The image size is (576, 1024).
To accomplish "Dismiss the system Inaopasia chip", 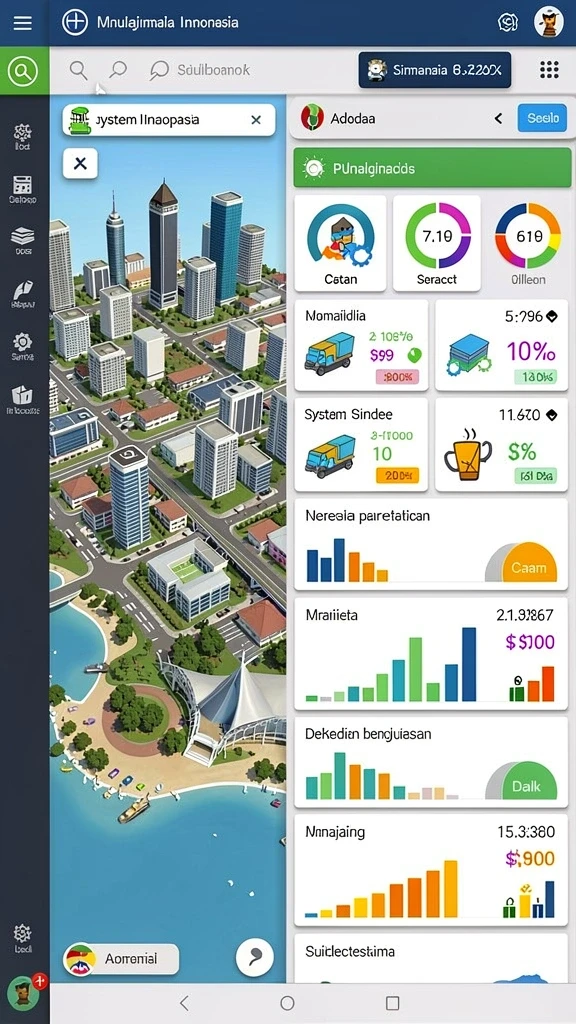I will (x=256, y=120).
